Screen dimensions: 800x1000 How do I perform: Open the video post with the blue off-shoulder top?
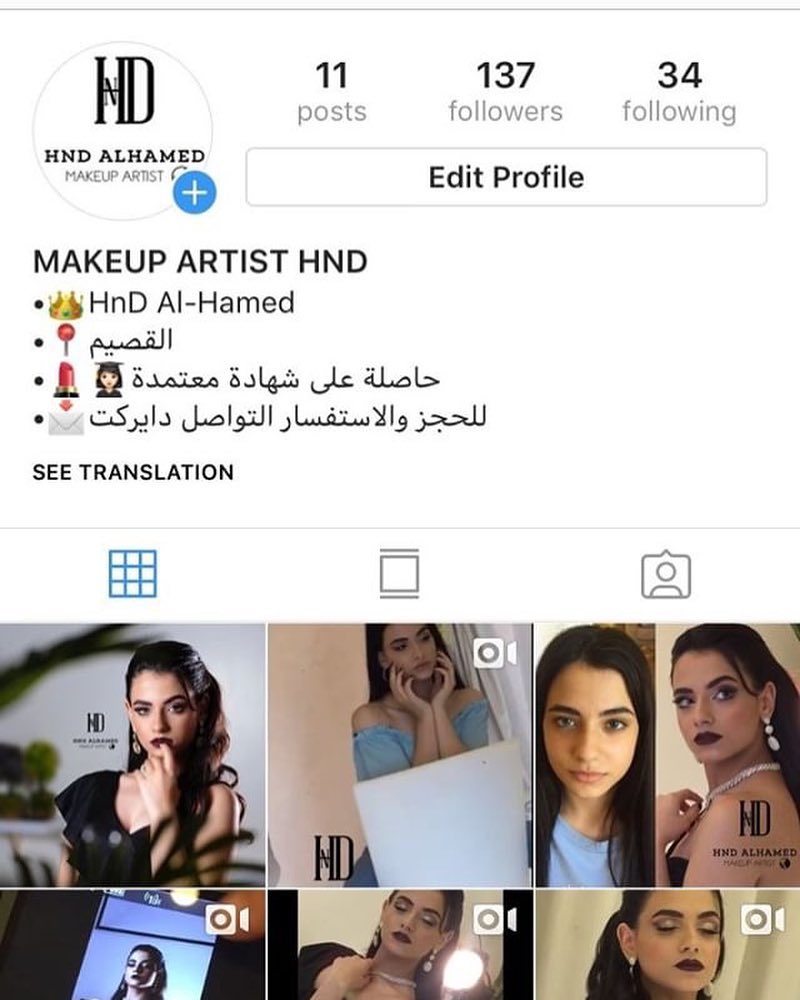pyautogui.click(x=399, y=755)
